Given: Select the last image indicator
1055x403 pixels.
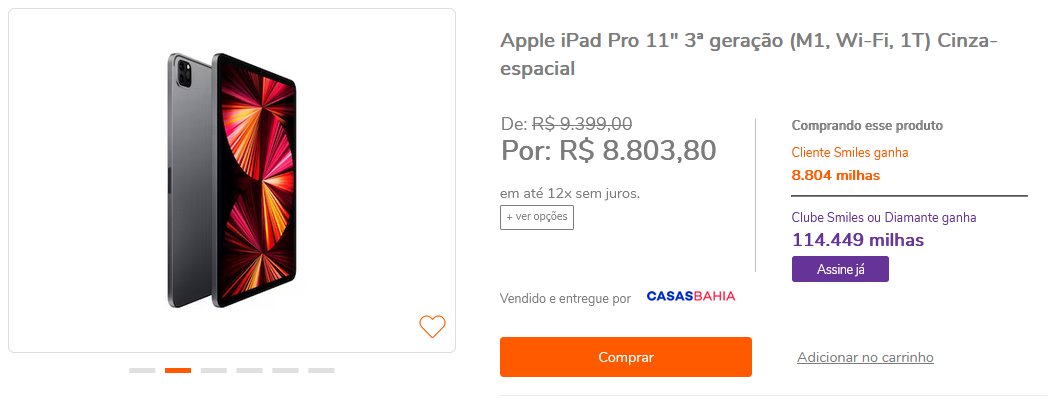Looking at the screenshot, I should [x=321, y=370].
